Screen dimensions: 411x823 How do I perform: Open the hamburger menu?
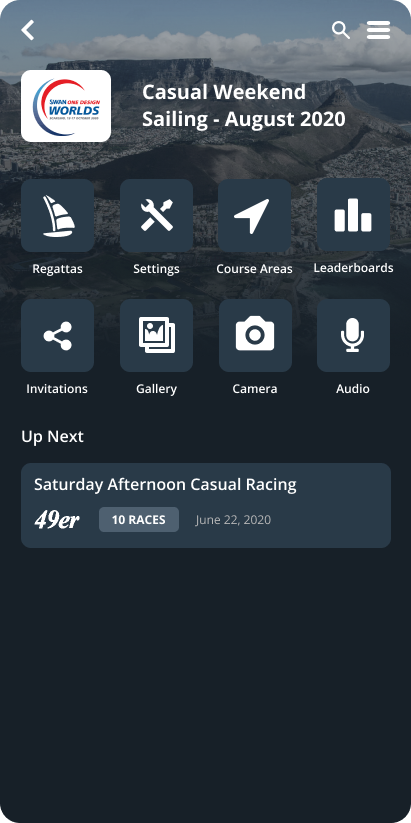pyautogui.click(x=378, y=30)
